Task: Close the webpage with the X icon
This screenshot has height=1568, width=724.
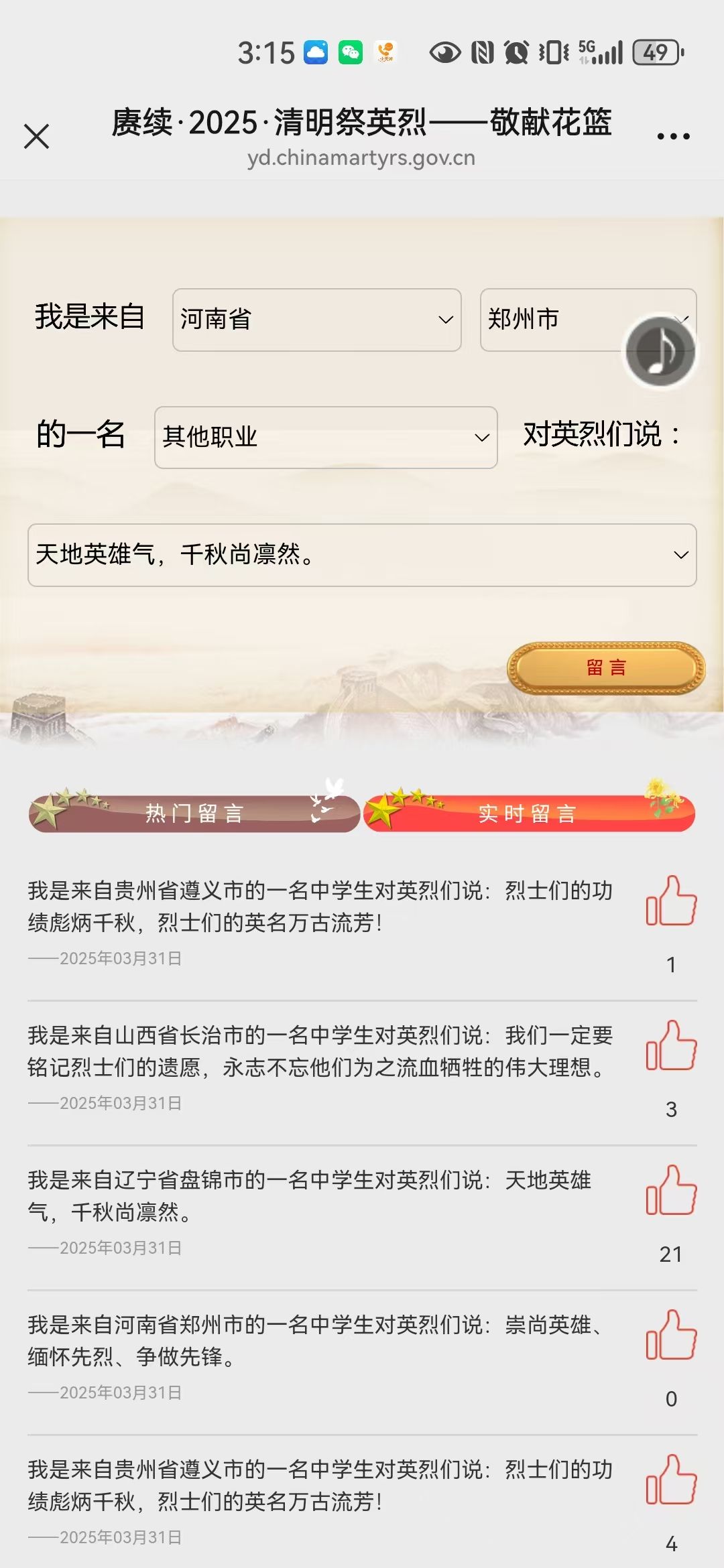Action: coord(37,136)
